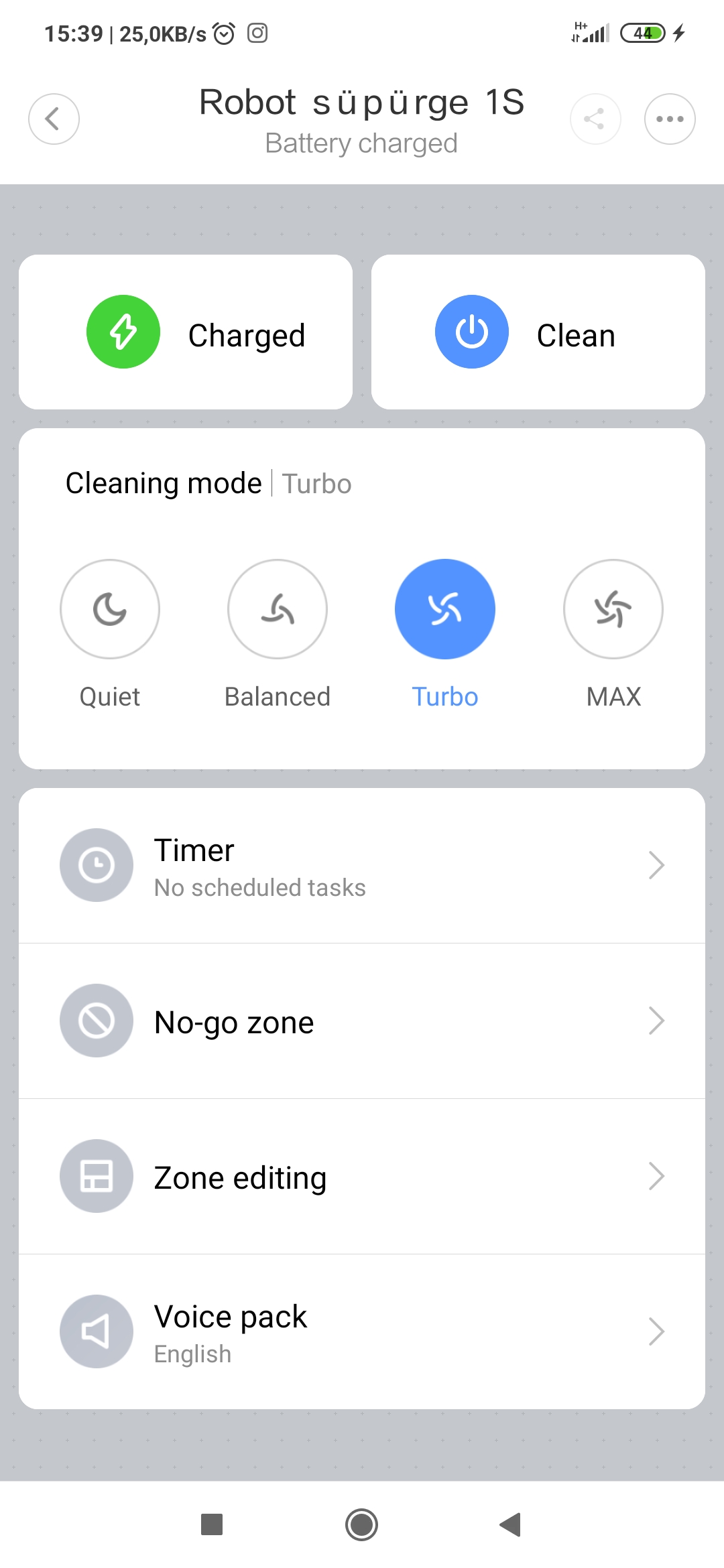Tap the Charged dock button
The height and width of the screenshot is (1568, 724).
tap(186, 332)
